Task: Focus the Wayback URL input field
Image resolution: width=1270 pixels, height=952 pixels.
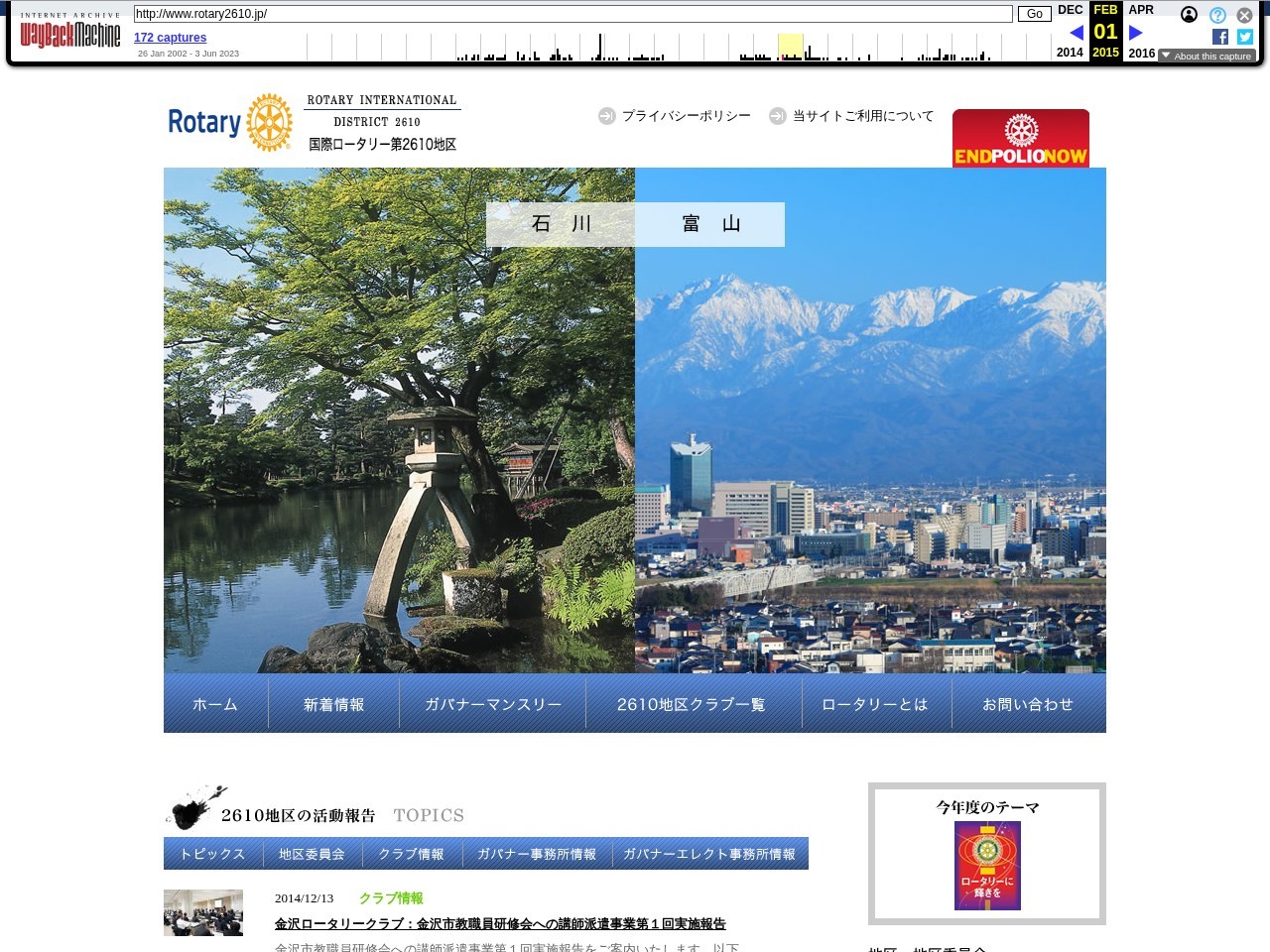Action: click(x=572, y=14)
